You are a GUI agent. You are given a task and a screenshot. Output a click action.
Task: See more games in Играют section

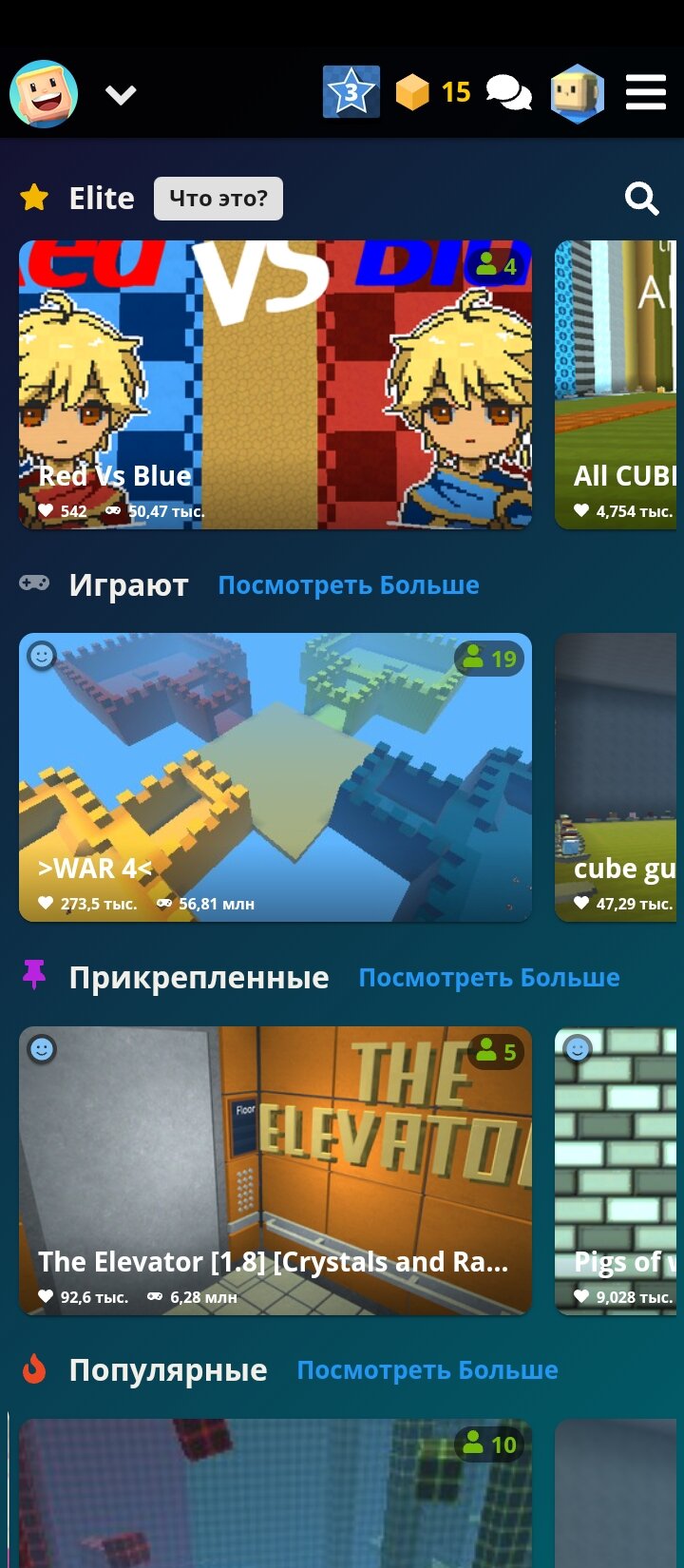pos(349,585)
